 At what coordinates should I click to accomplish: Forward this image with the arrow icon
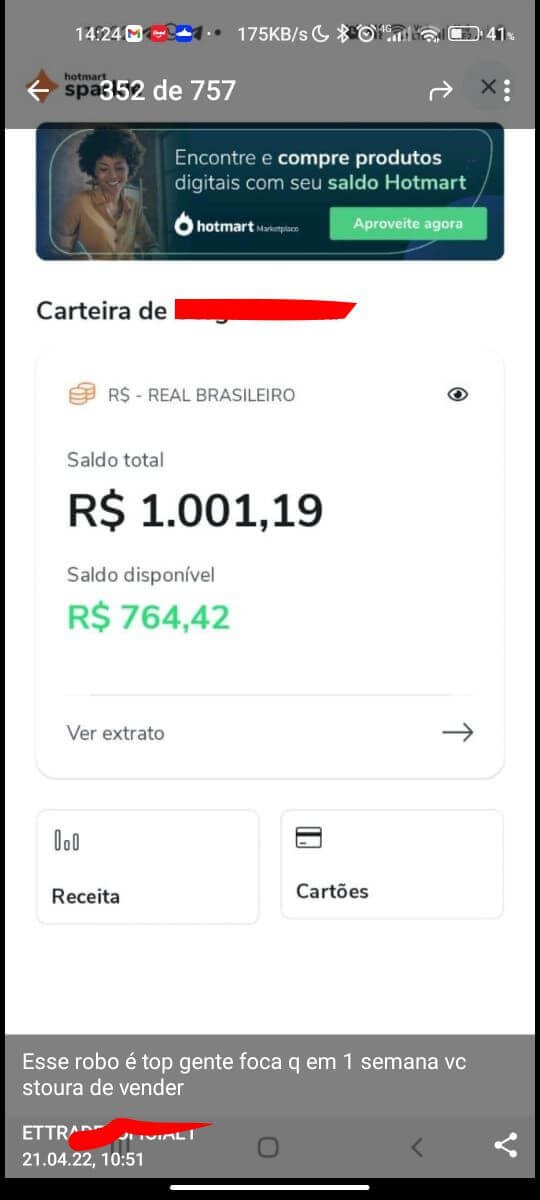441,91
